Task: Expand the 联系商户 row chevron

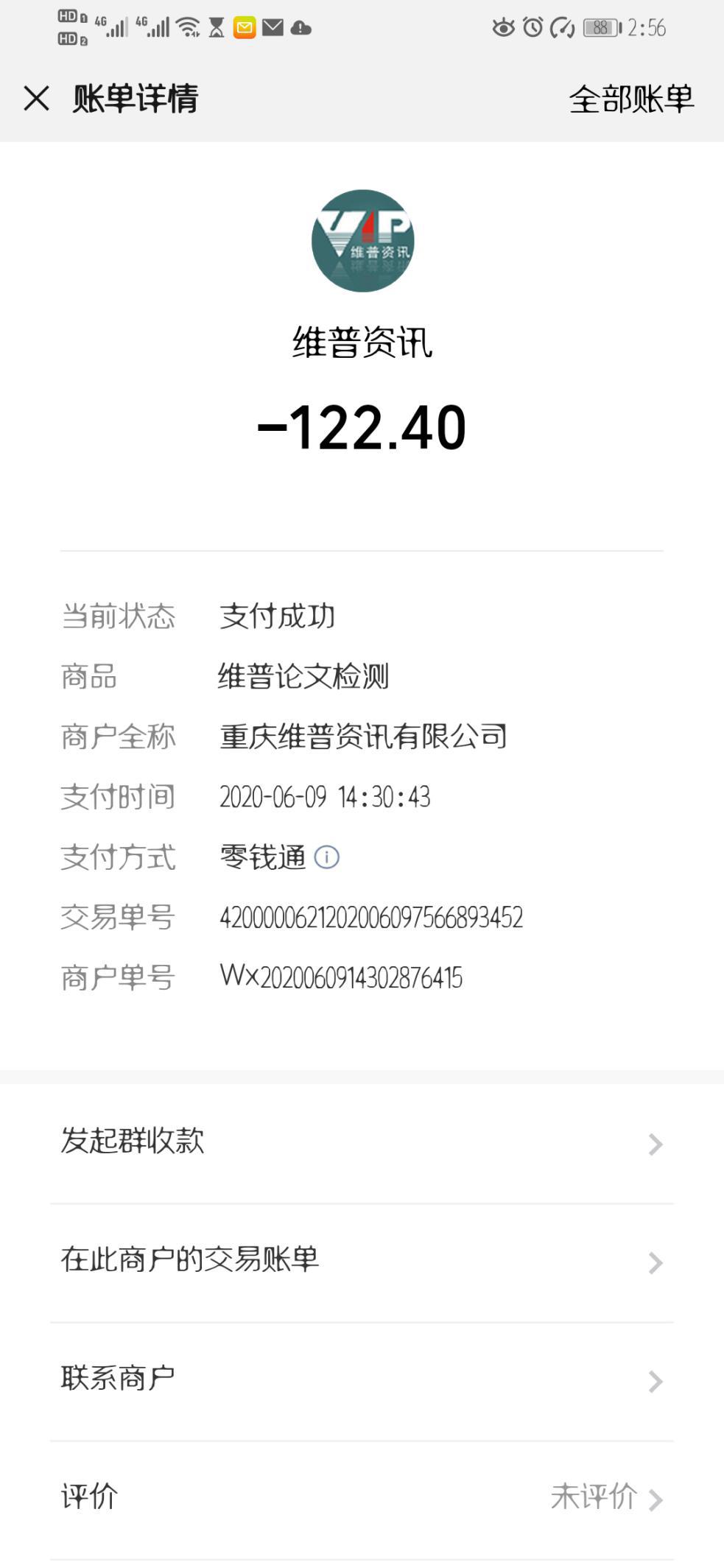Action: click(655, 1379)
